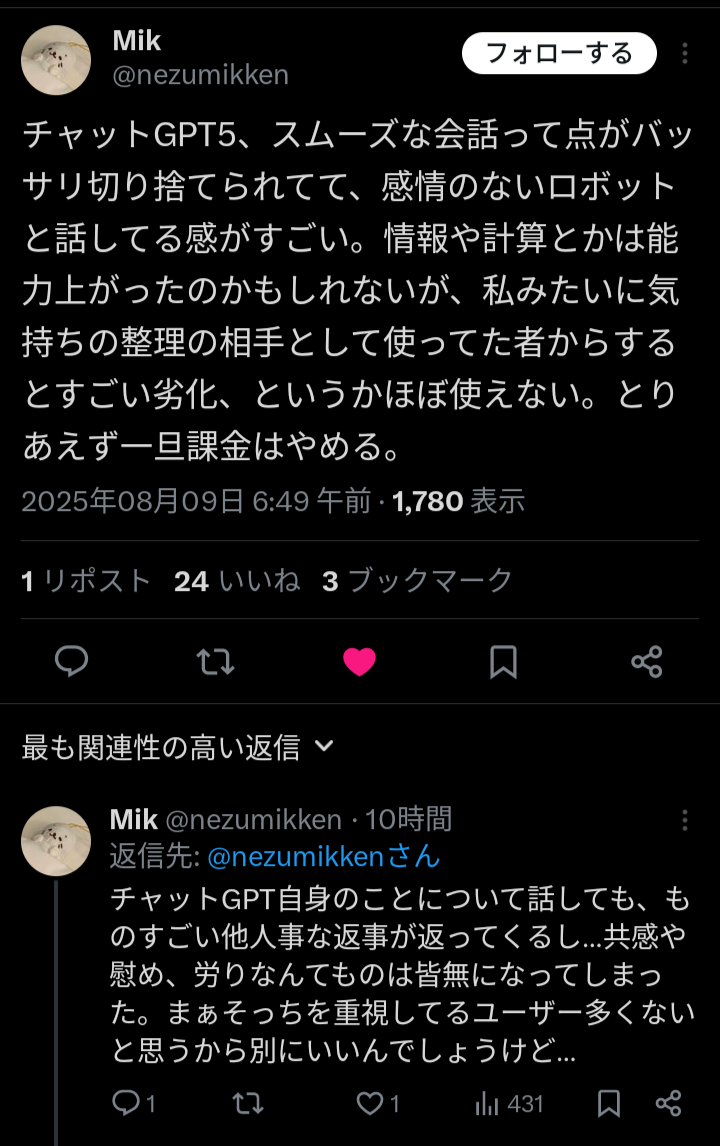720x1146 pixels.
Task: Bookmark the main post
Action: 503,661
